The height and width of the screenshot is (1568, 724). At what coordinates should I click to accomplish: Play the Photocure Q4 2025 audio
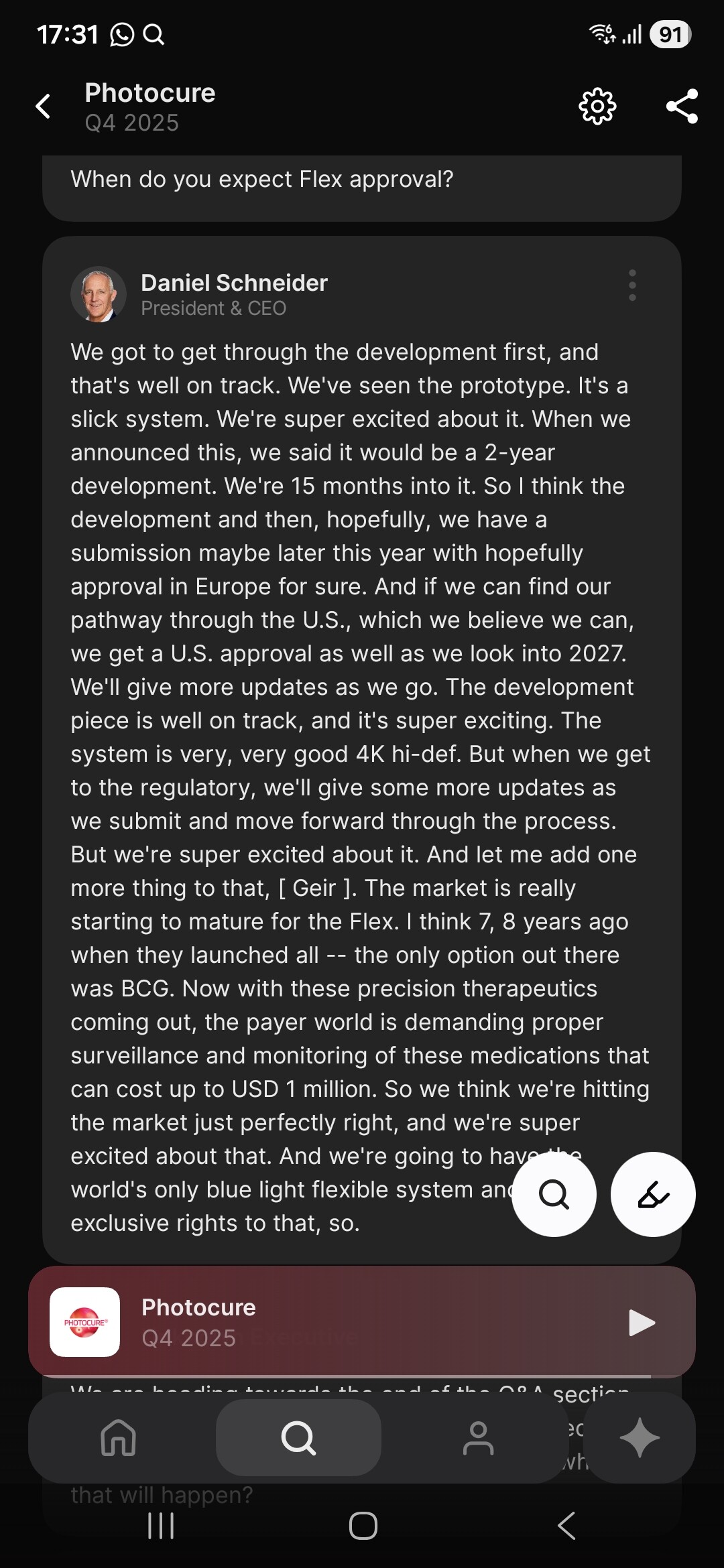pos(641,1323)
